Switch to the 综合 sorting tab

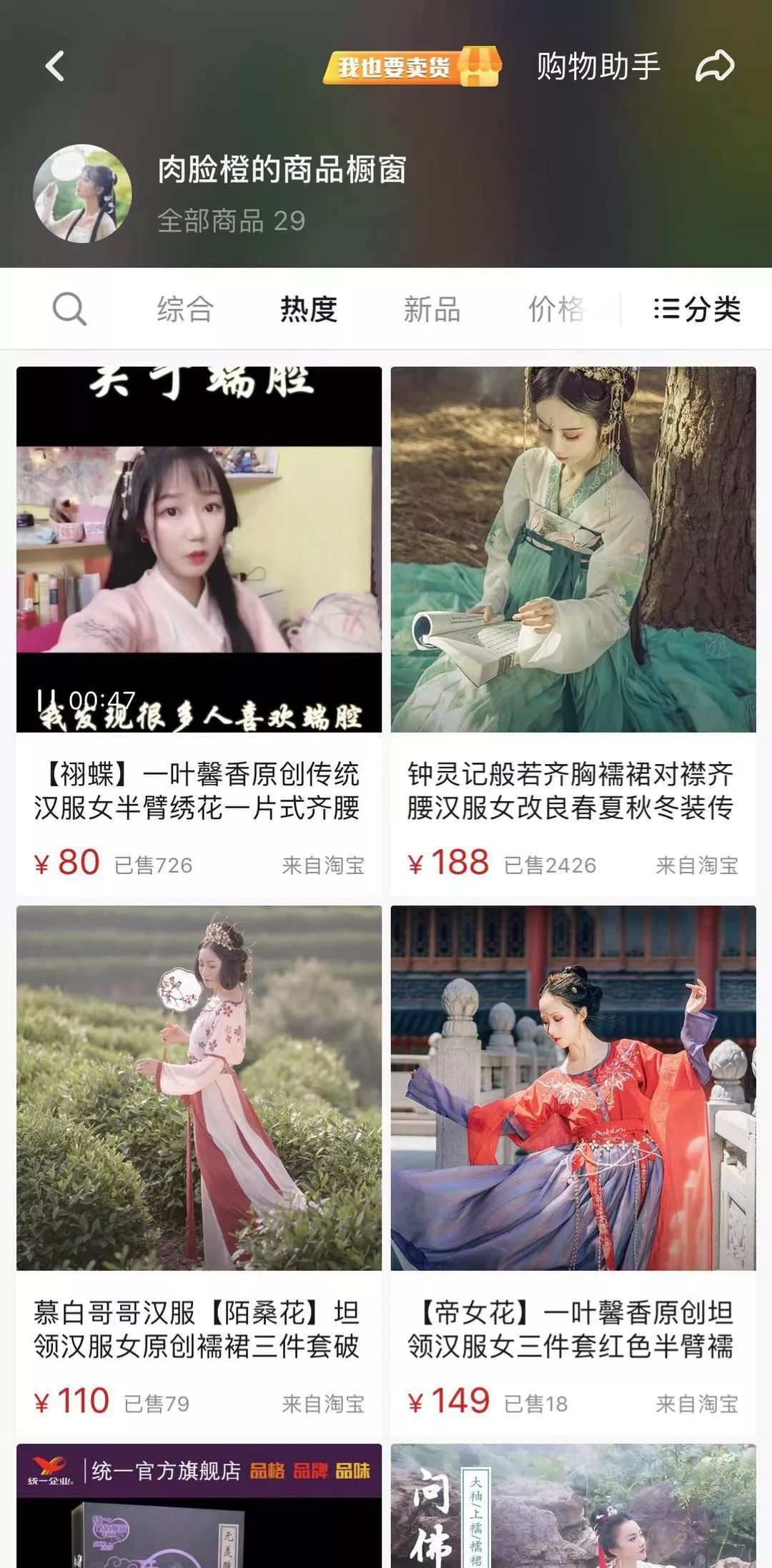[185, 309]
